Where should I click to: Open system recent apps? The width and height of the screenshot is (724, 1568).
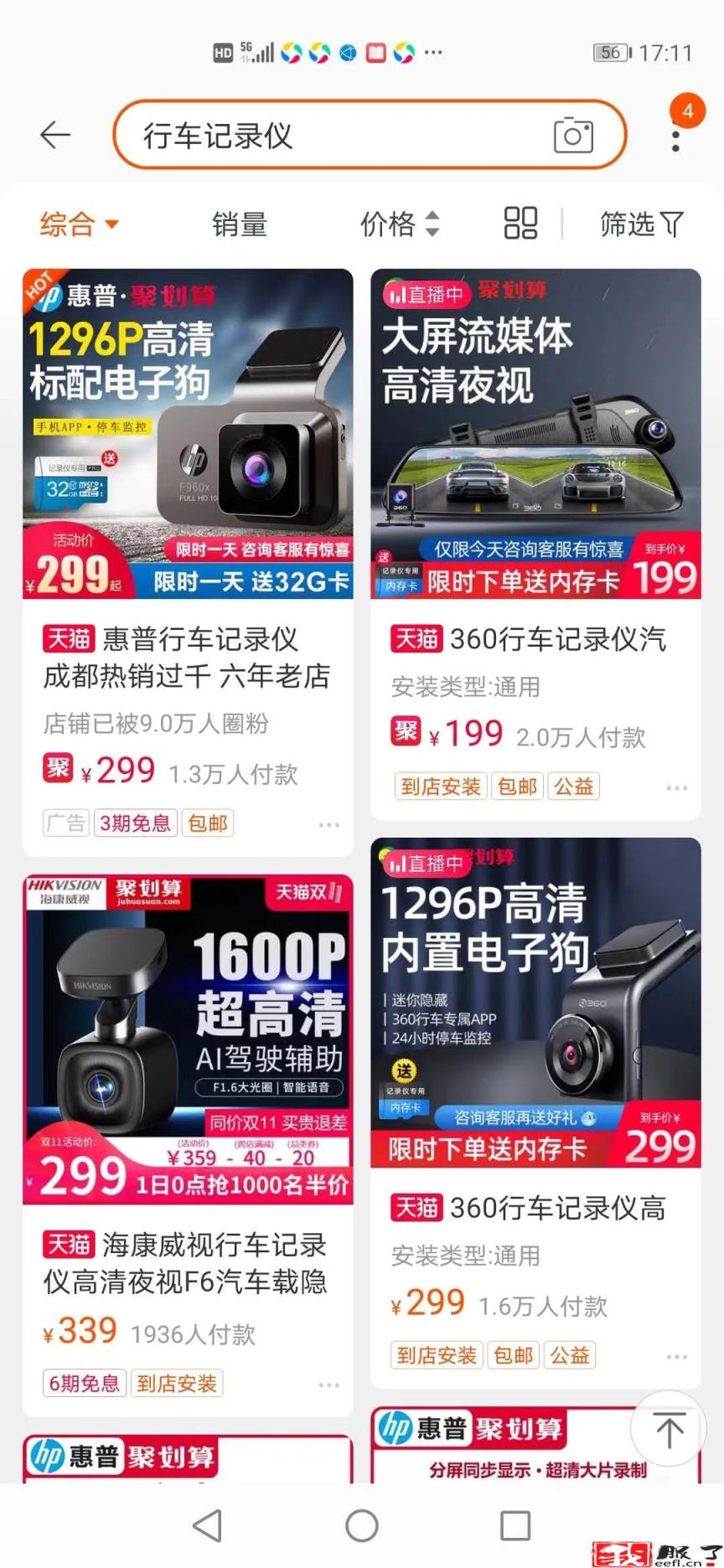tap(515, 1525)
